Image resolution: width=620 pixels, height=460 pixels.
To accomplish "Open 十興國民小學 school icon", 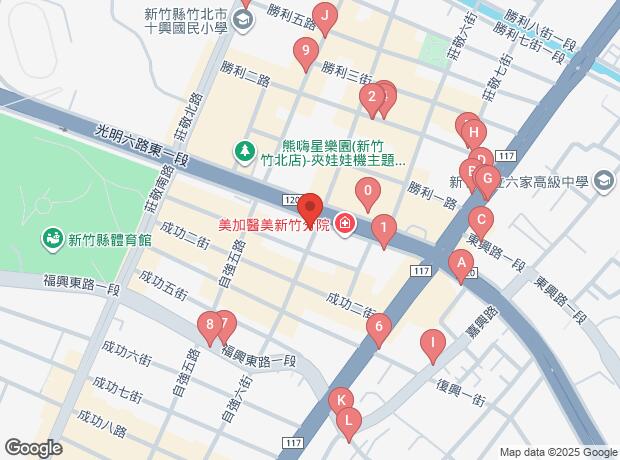I will click(x=243, y=19).
